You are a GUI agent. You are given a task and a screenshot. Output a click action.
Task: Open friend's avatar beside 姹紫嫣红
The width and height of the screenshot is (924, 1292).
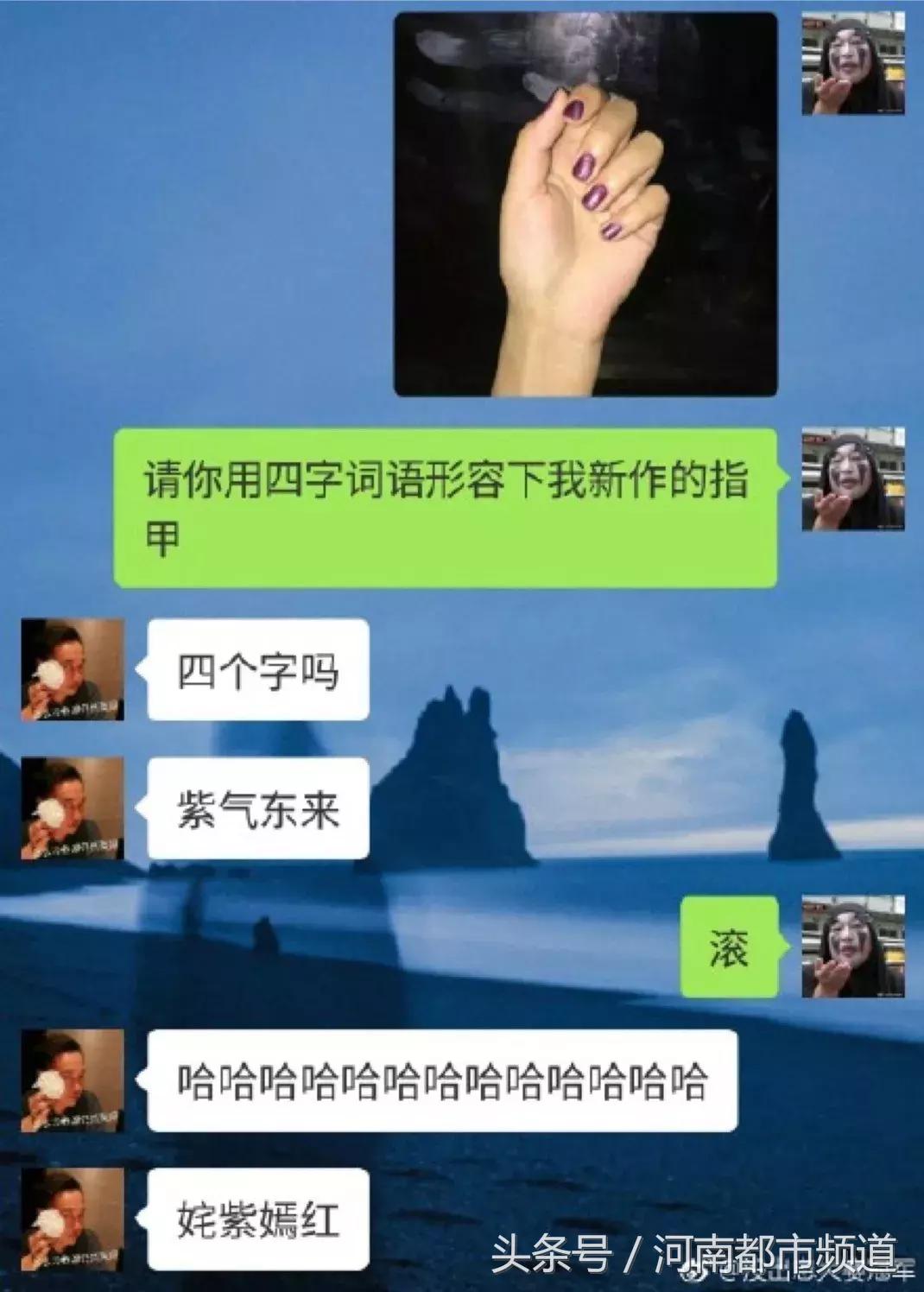point(73,1219)
